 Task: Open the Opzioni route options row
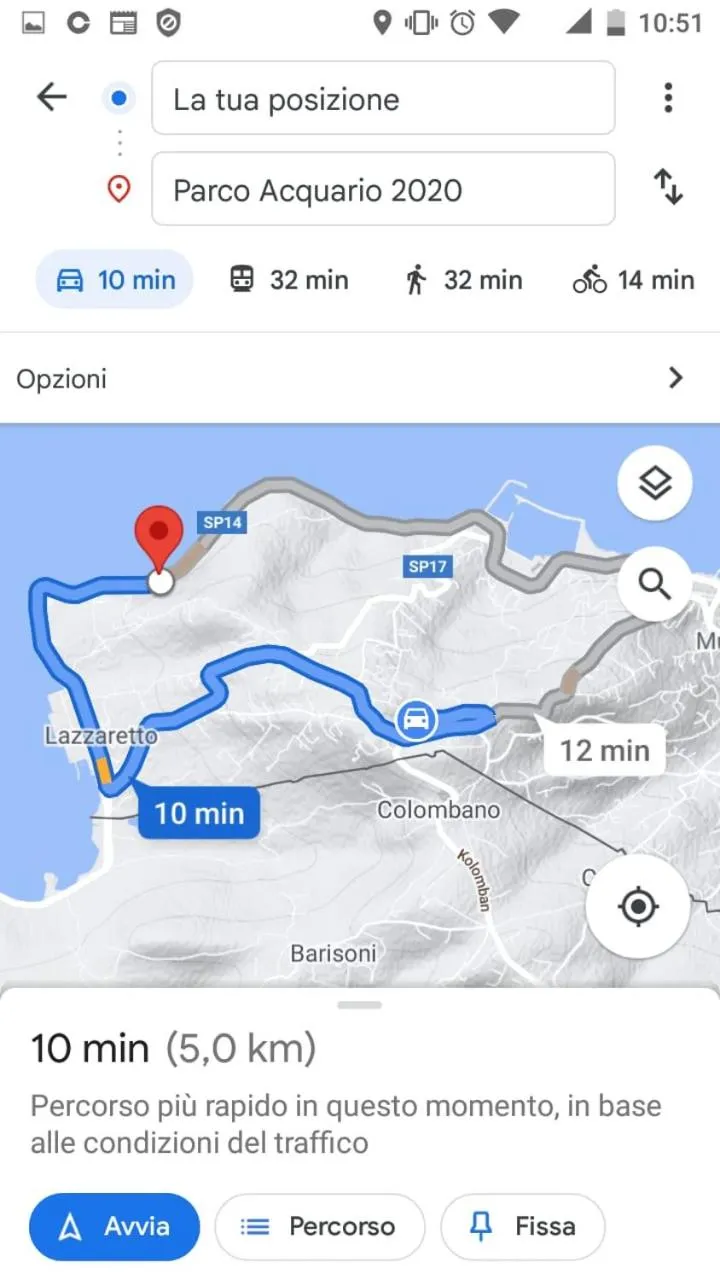[x=360, y=378]
